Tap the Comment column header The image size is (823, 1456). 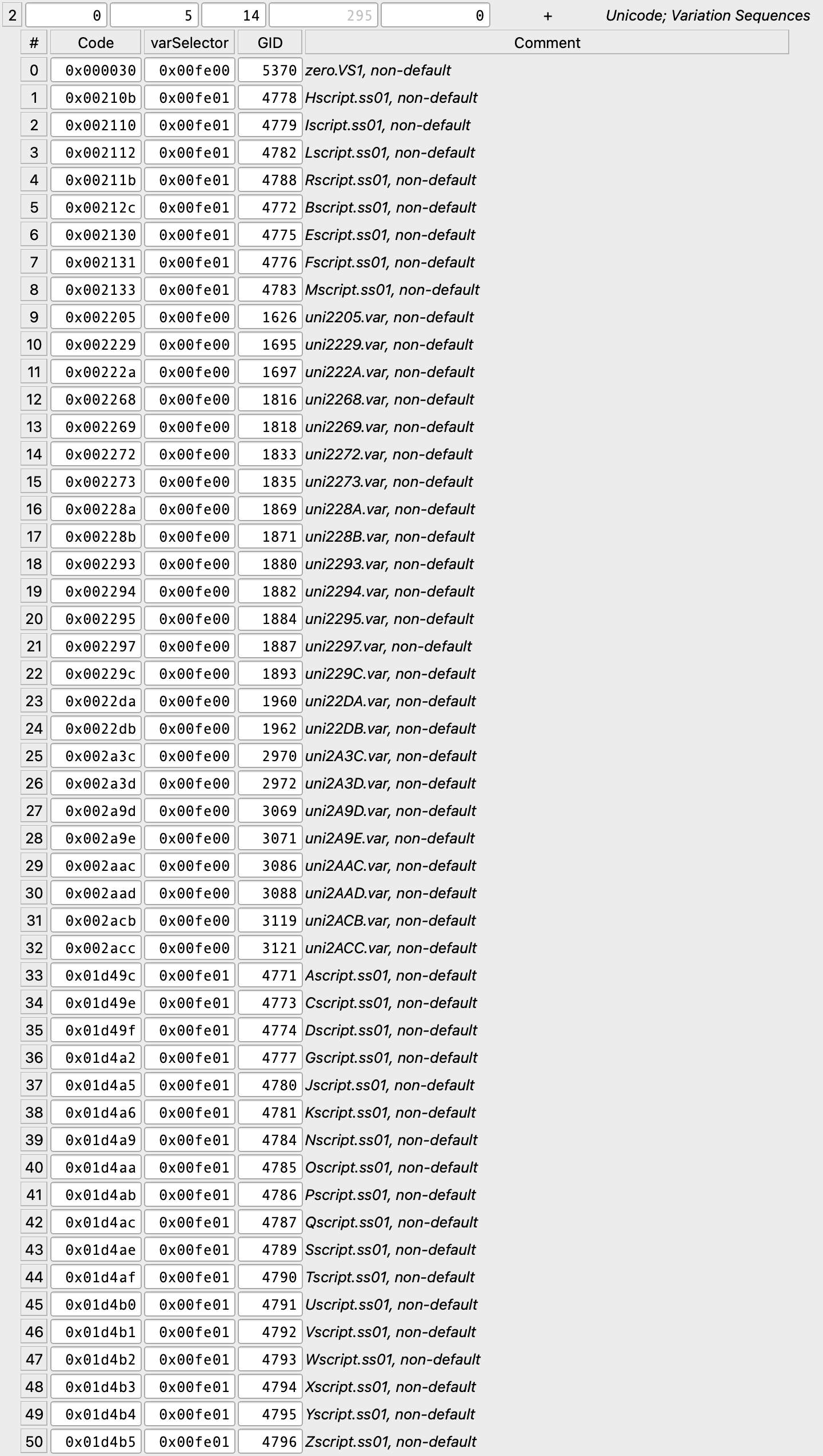(x=546, y=43)
